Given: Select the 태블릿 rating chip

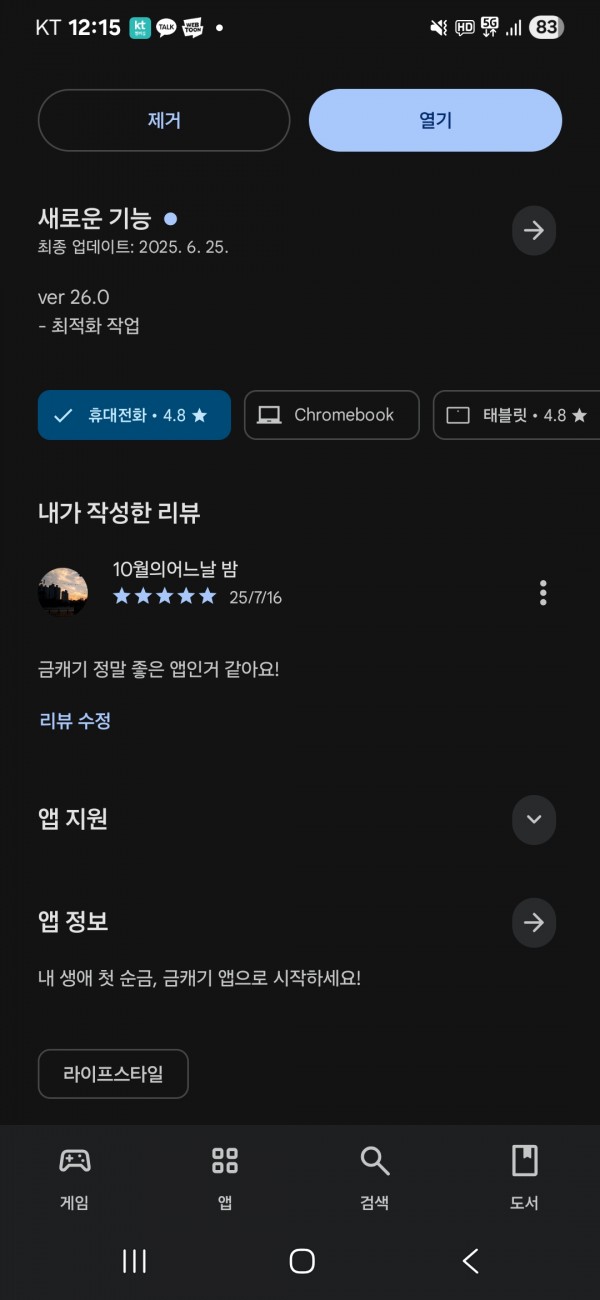Looking at the screenshot, I should point(516,415).
